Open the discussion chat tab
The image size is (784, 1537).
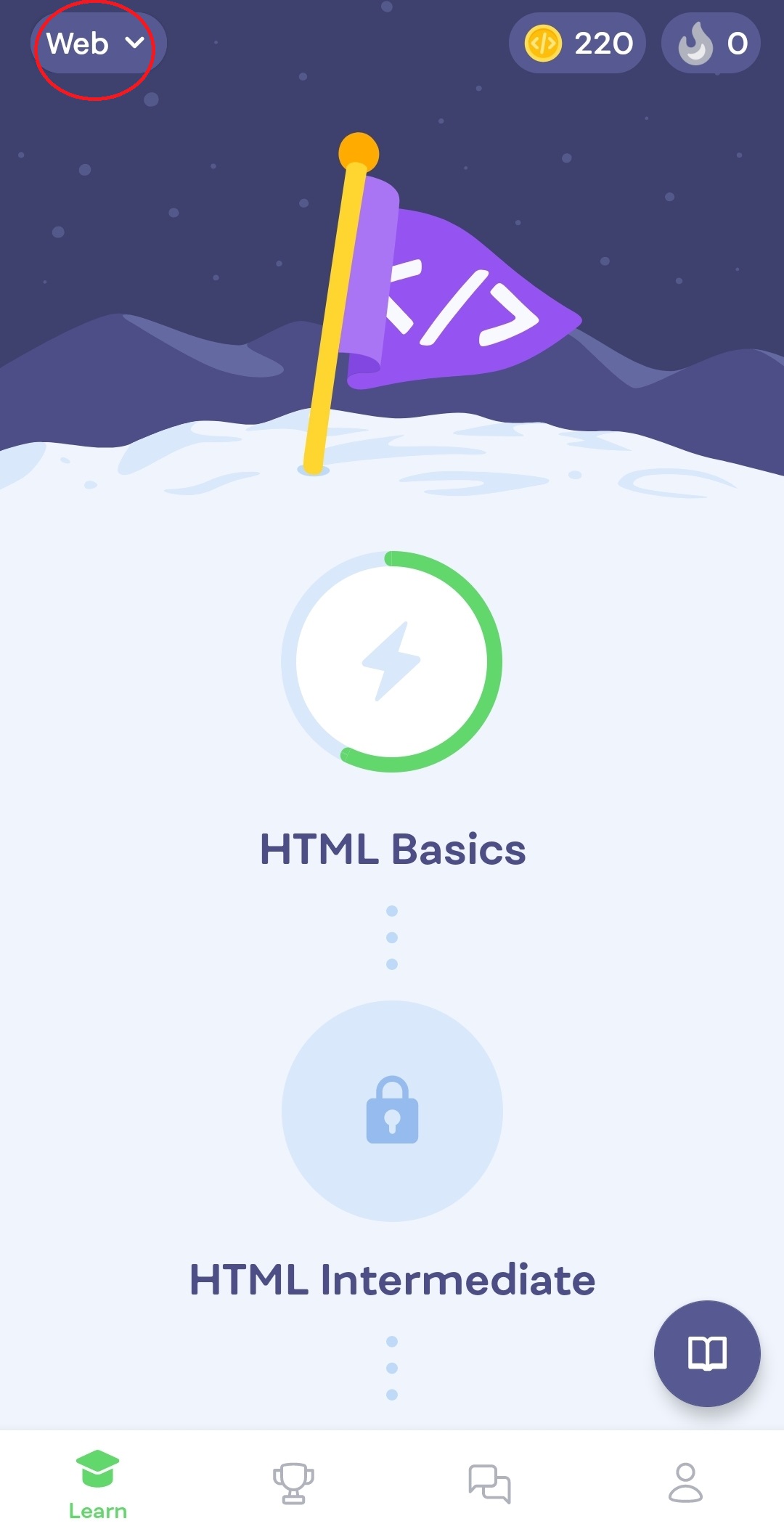(x=490, y=1483)
